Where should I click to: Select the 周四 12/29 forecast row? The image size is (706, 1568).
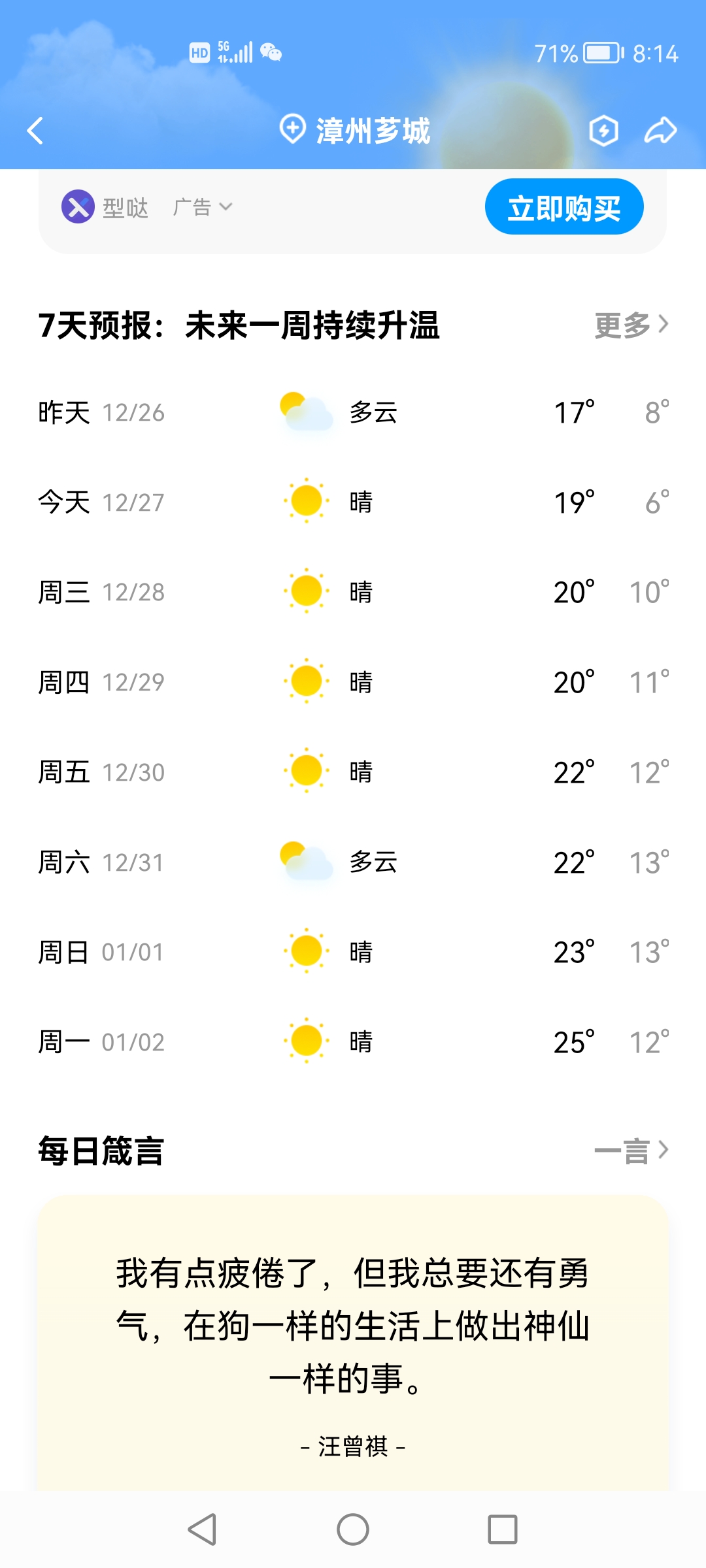353,681
